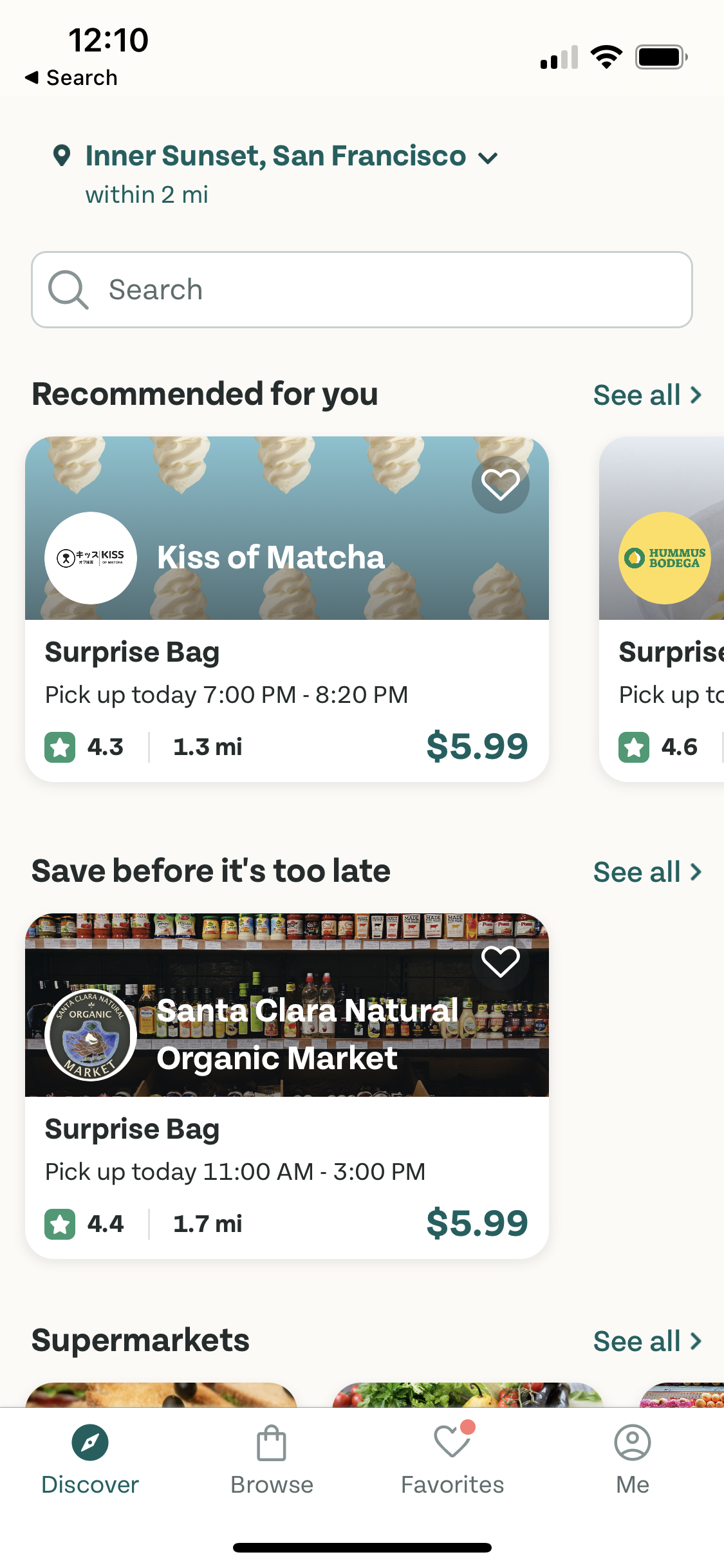724x1568 pixels.
Task: Tap the Browse bag icon
Action: 271,1445
